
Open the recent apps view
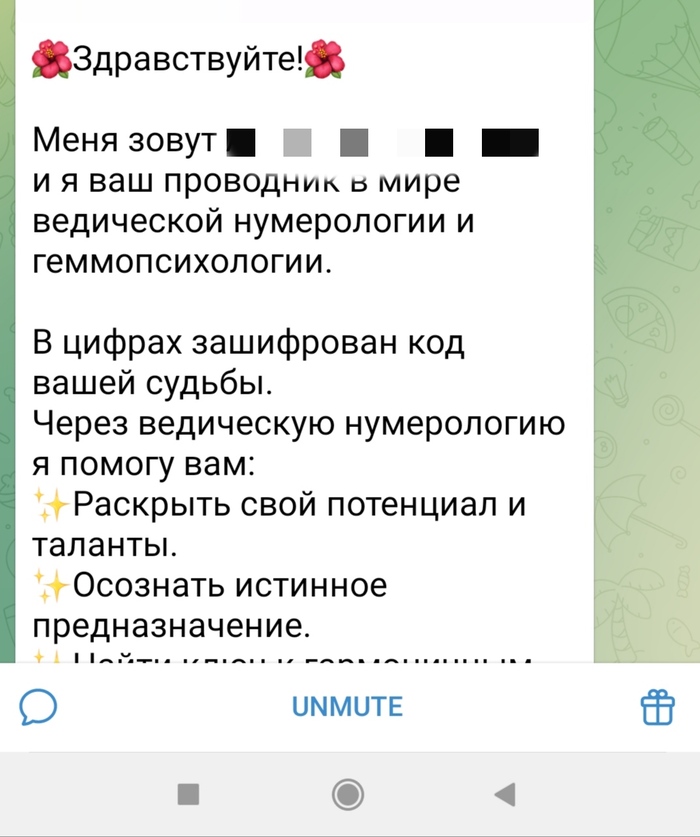(x=188, y=795)
